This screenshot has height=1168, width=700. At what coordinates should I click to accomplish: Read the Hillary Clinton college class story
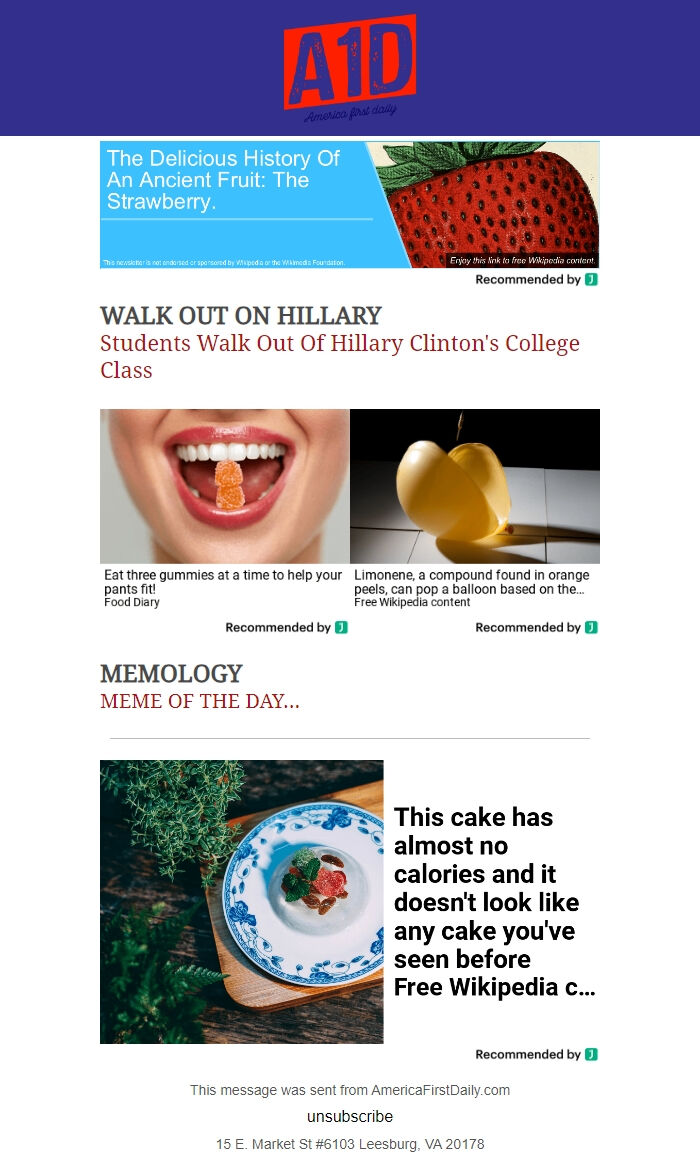339,356
